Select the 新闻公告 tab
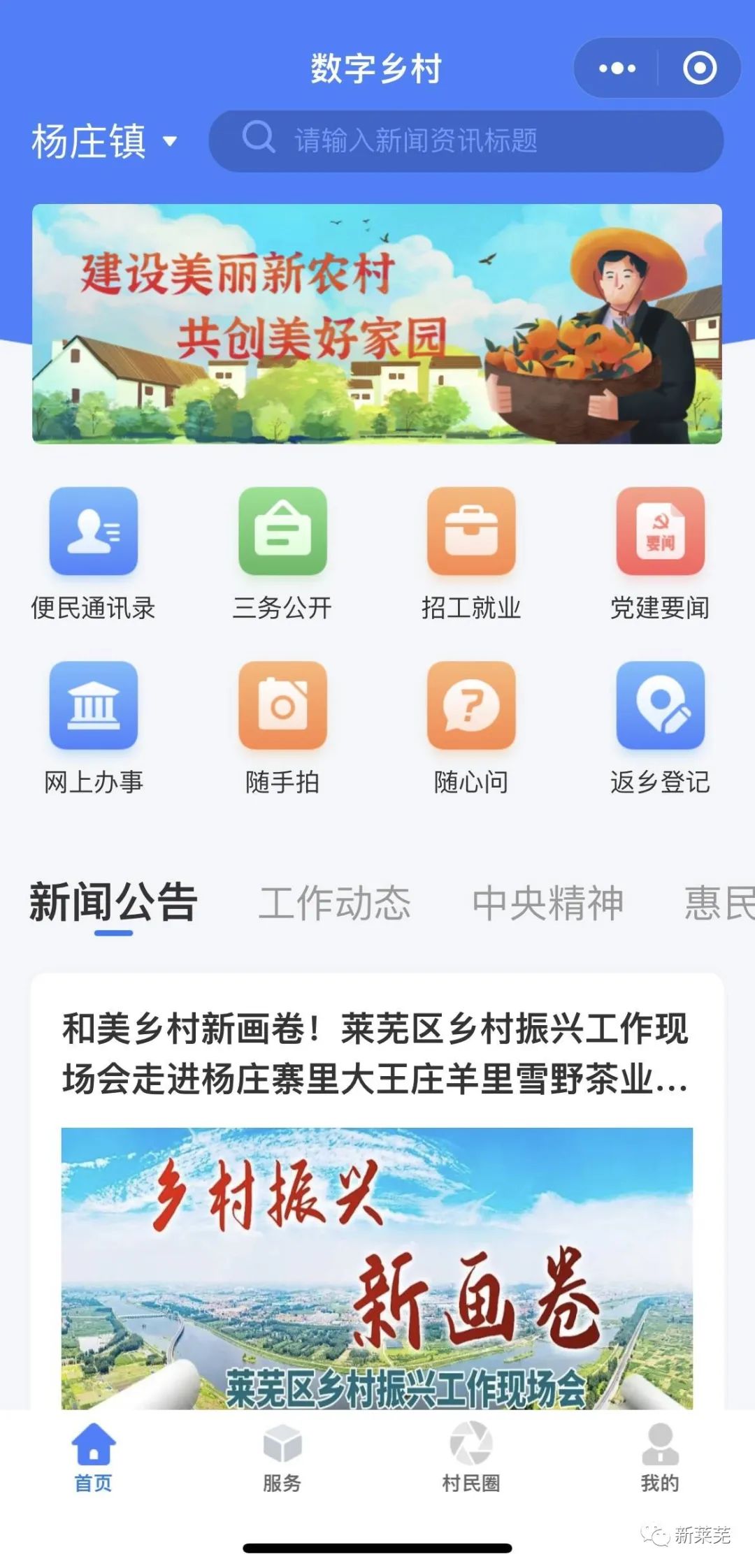Image resolution: width=755 pixels, height=1568 pixels. point(113,902)
